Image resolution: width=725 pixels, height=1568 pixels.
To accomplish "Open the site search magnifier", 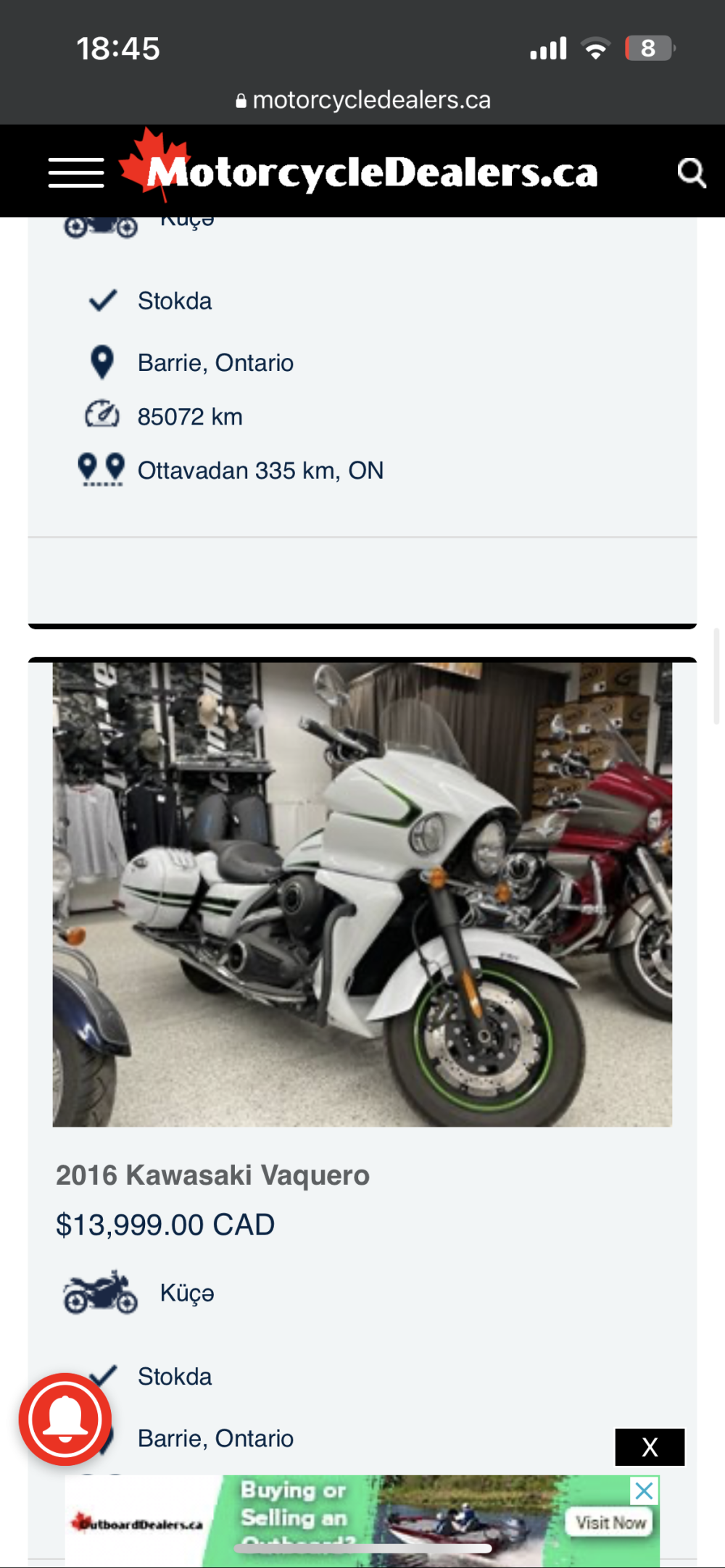I will click(691, 172).
